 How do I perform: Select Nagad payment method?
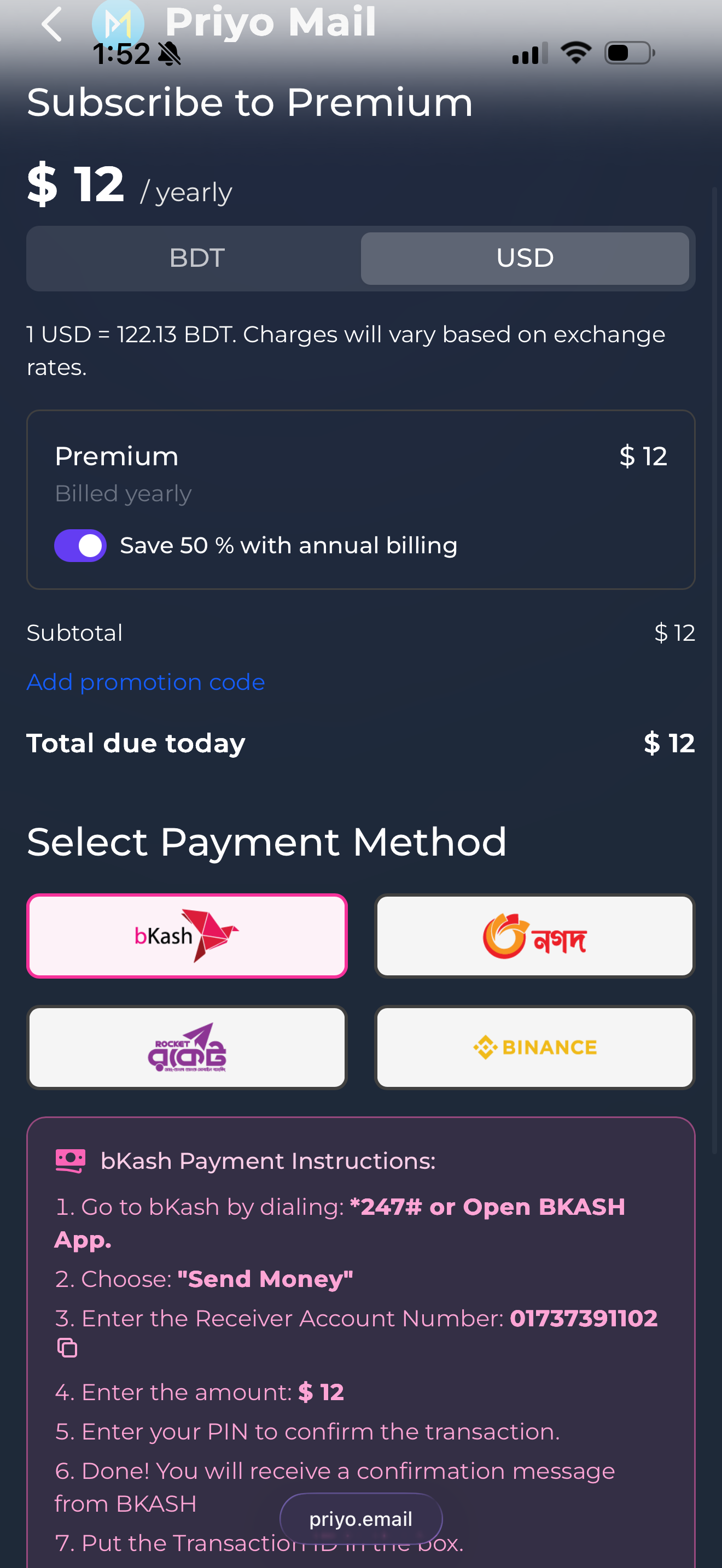point(534,935)
